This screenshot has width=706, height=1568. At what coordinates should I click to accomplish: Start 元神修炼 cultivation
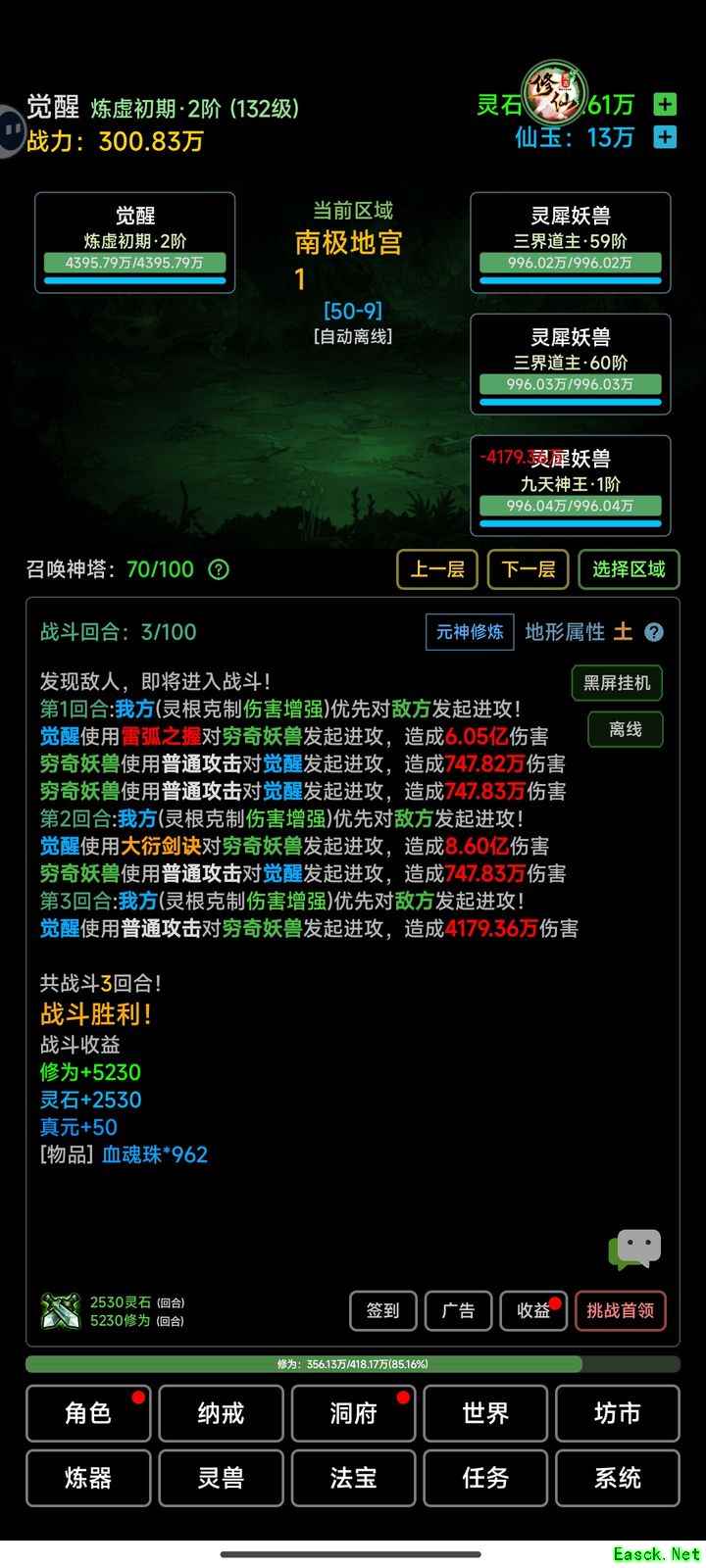pos(470,632)
